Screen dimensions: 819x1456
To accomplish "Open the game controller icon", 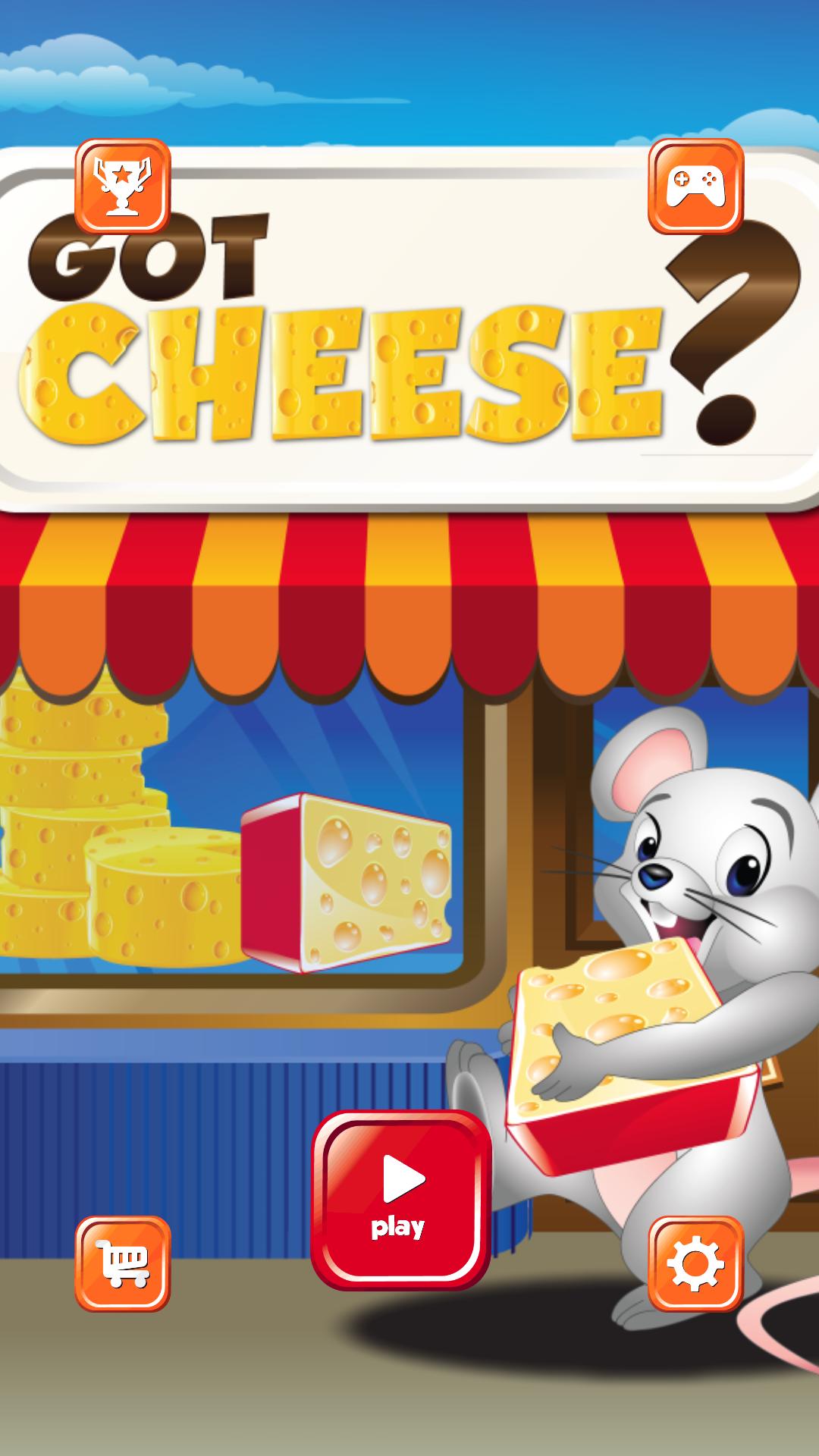I will point(695,186).
